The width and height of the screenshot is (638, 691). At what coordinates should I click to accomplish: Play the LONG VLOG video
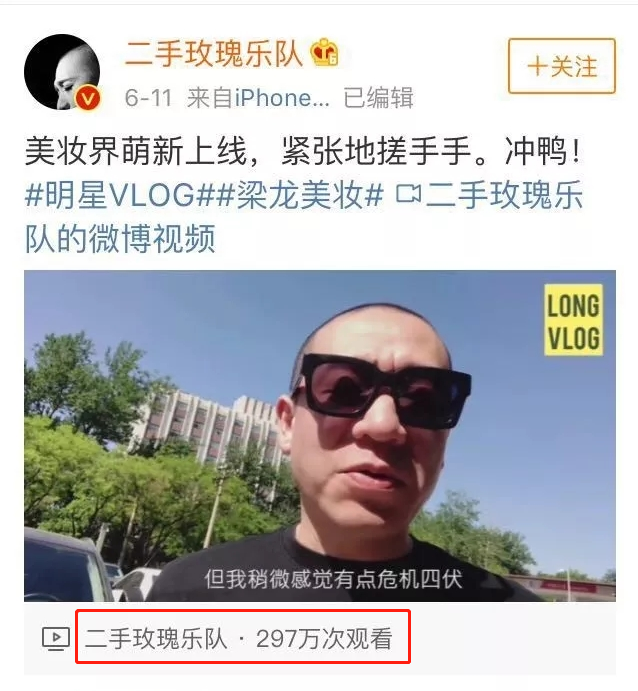point(320,436)
